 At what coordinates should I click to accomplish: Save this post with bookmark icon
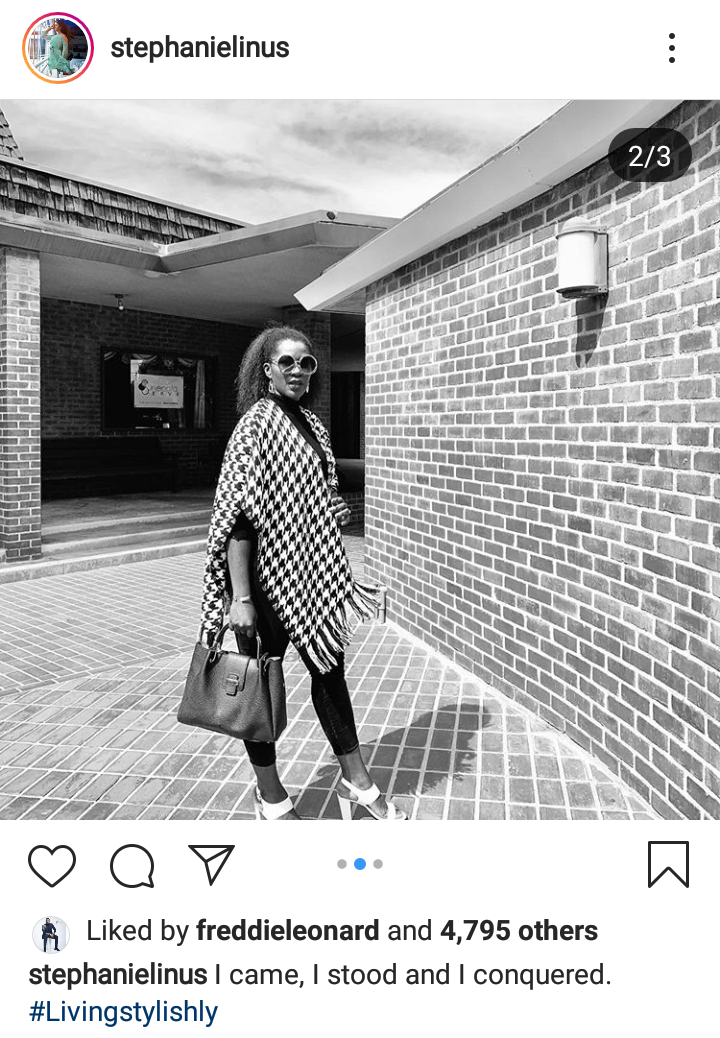pyautogui.click(x=668, y=865)
